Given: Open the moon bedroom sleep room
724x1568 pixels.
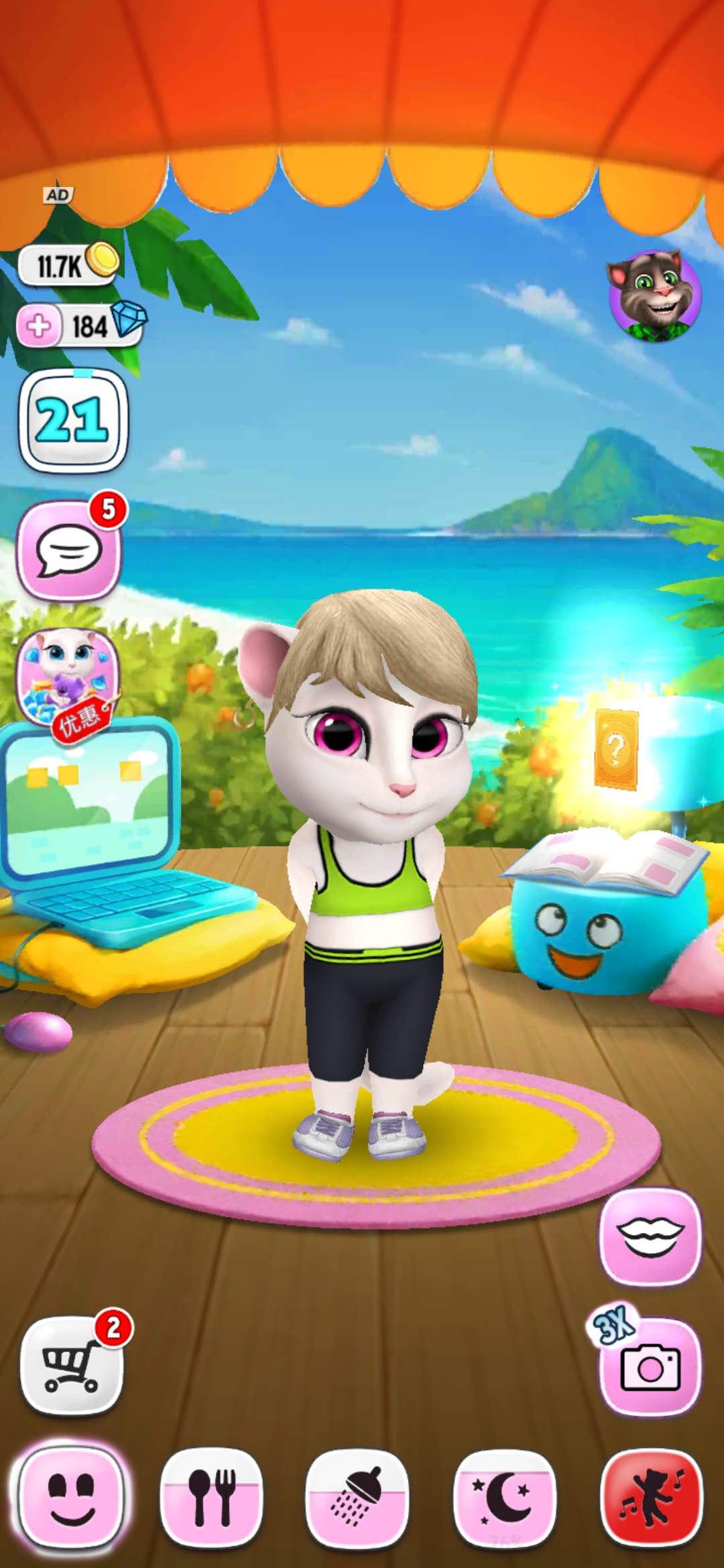Looking at the screenshot, I should click(504, 1498).
